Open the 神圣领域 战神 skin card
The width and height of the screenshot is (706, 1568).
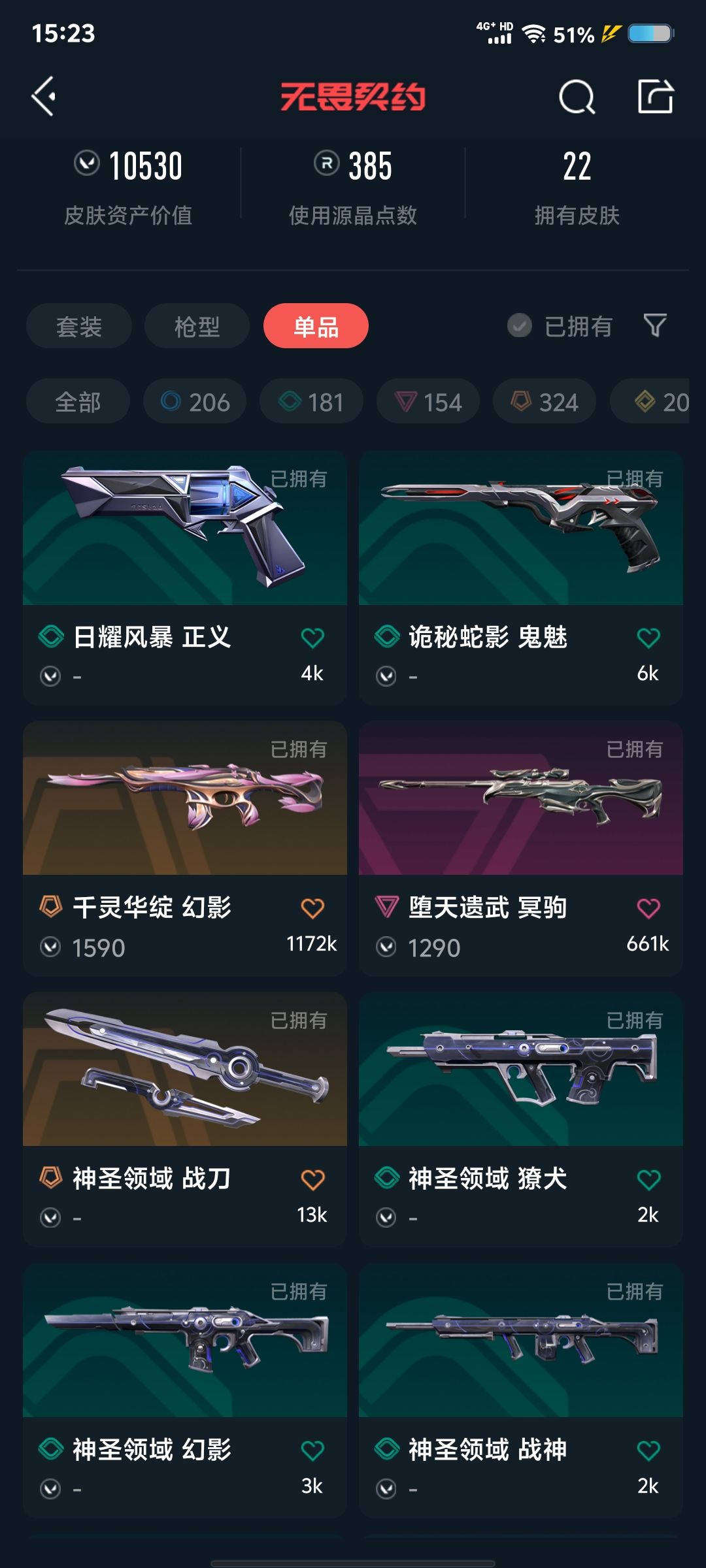[x=521, y=1390]
